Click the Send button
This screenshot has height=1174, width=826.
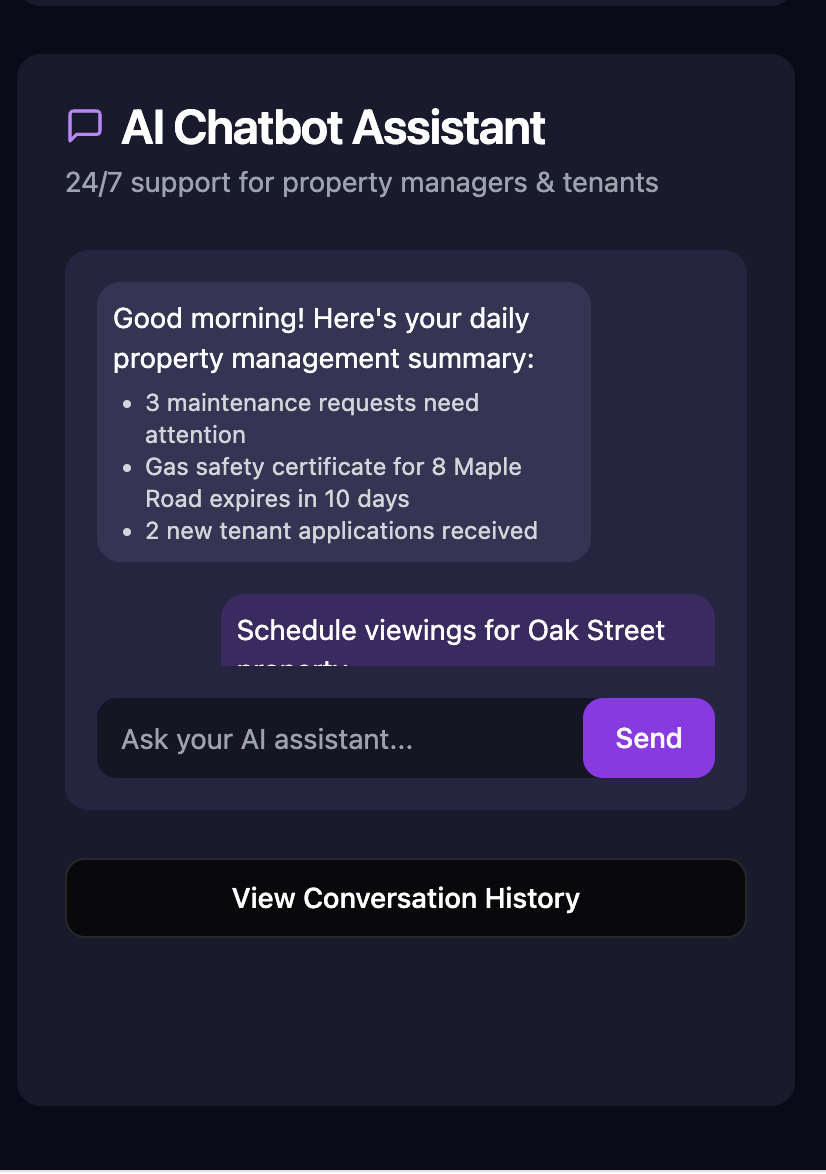[x=648, y=738]
